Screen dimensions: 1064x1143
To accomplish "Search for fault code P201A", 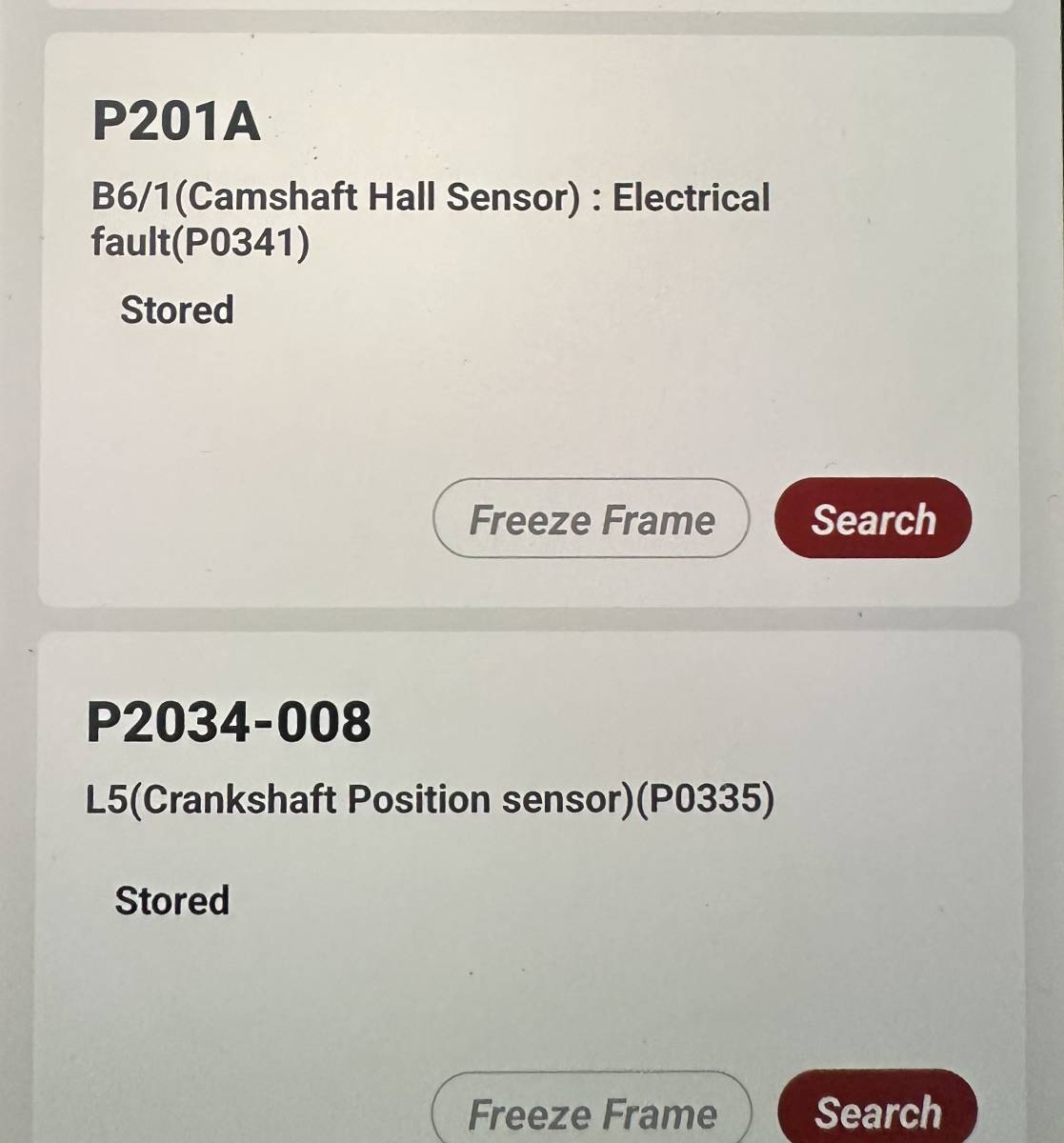I will 873,519.
